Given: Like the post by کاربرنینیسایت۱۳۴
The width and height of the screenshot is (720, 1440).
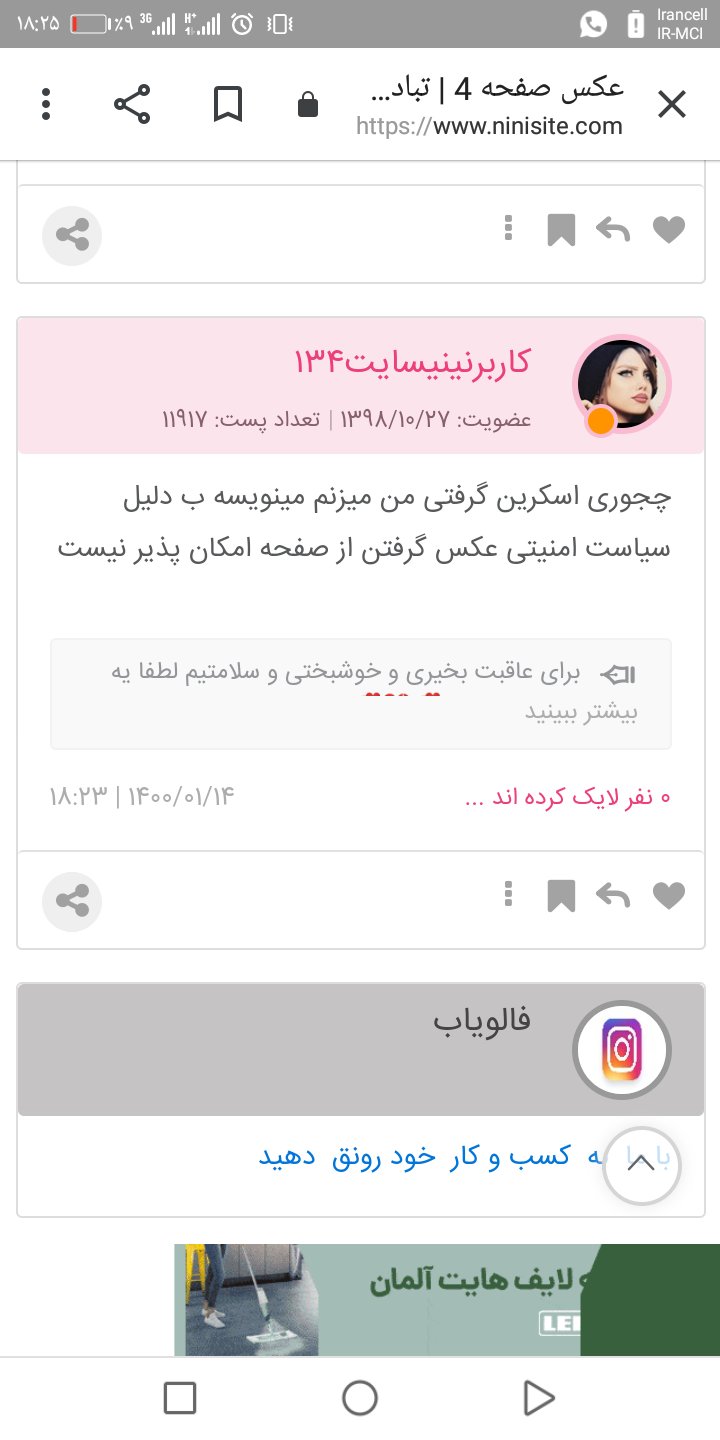Looking at the screenshot, I should (x=668, y=895).
